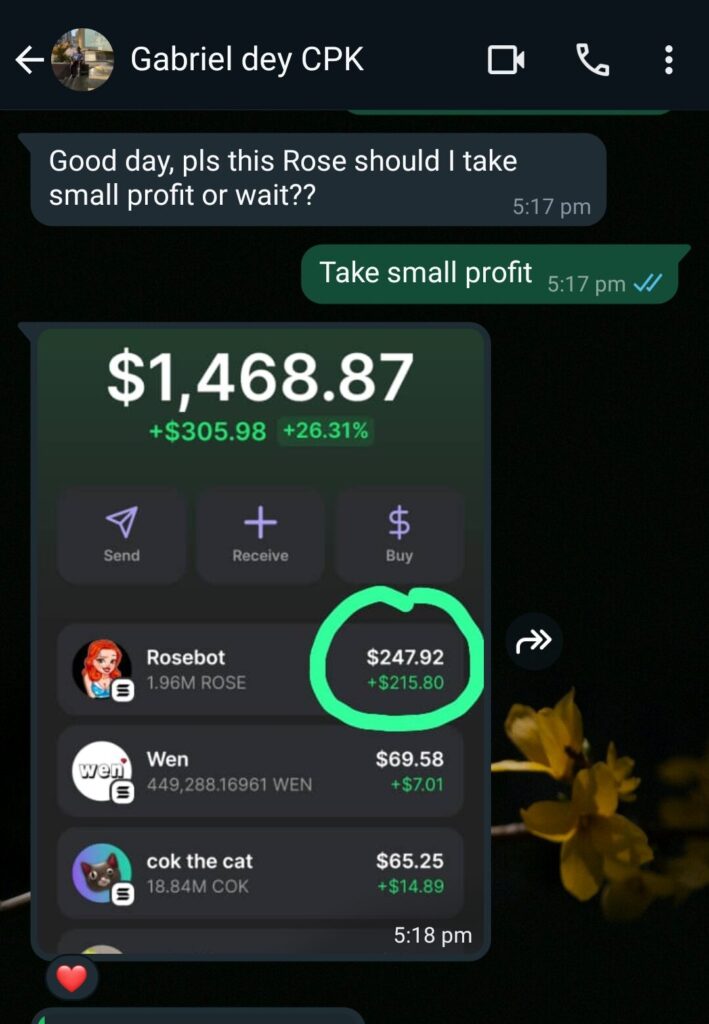Go back to the chat list
Viewport: 709px width, 1024px height.
[29, 61]
